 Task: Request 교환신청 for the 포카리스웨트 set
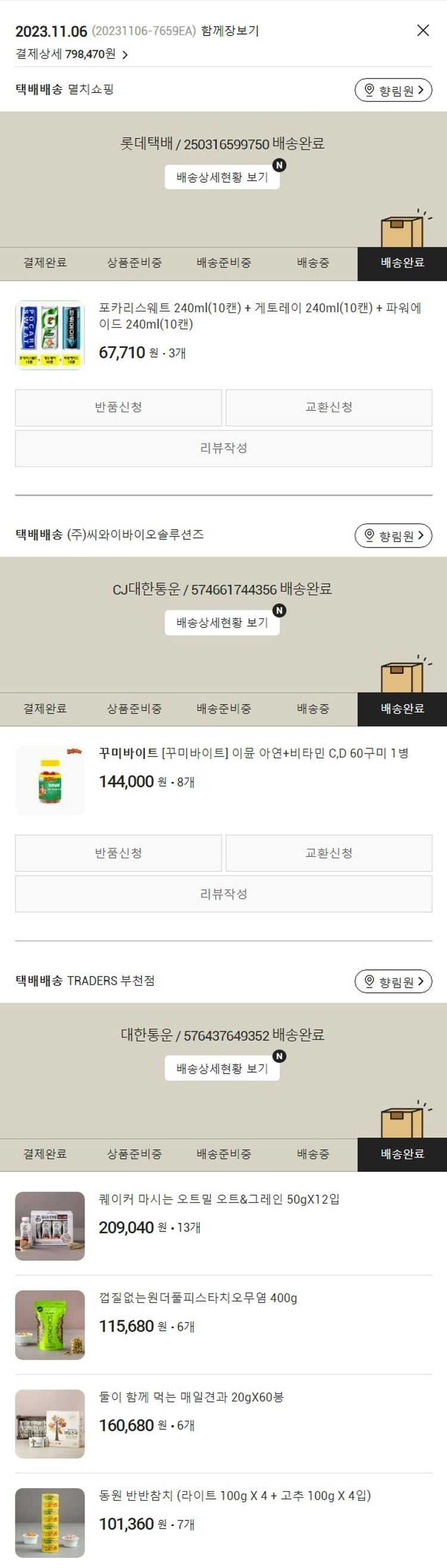329,407
